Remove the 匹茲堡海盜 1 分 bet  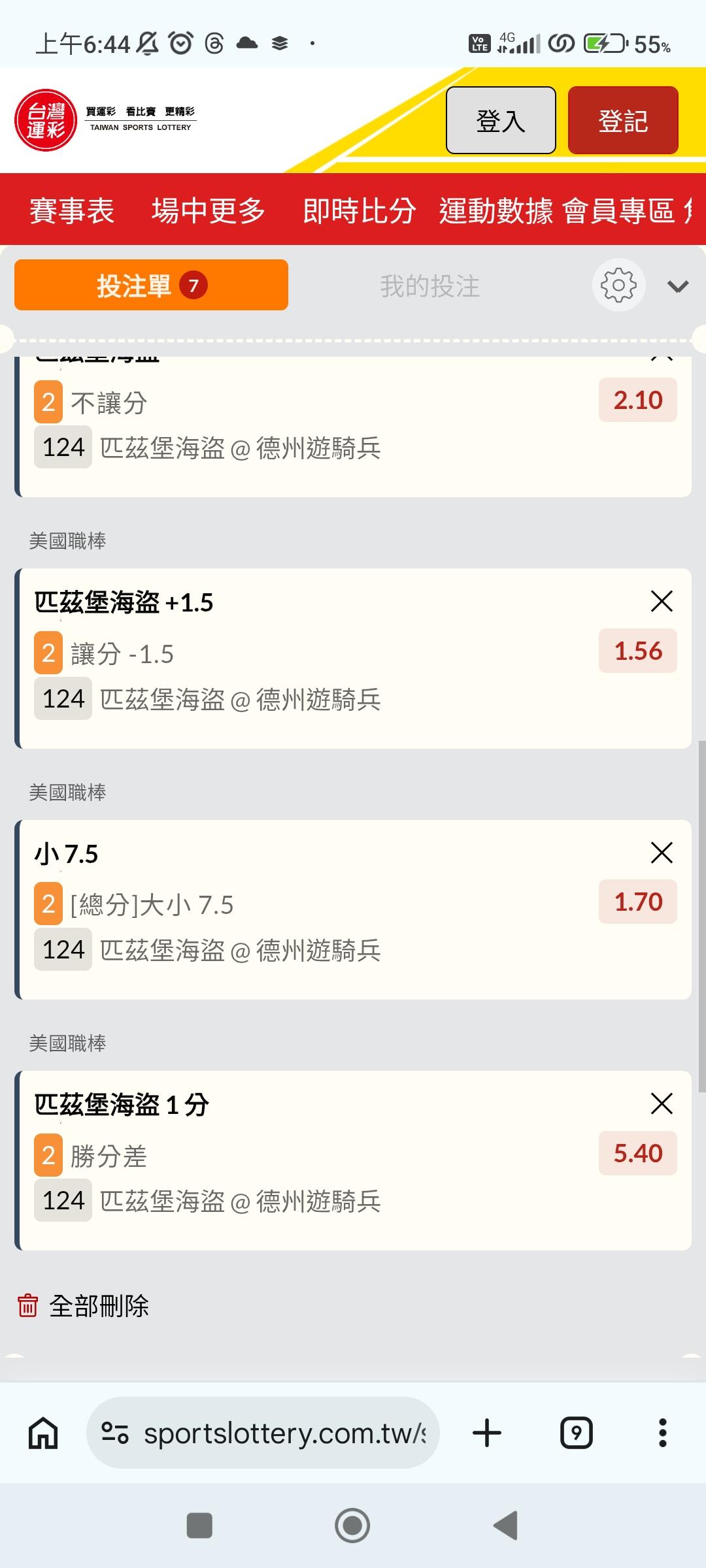(662, 1103)
